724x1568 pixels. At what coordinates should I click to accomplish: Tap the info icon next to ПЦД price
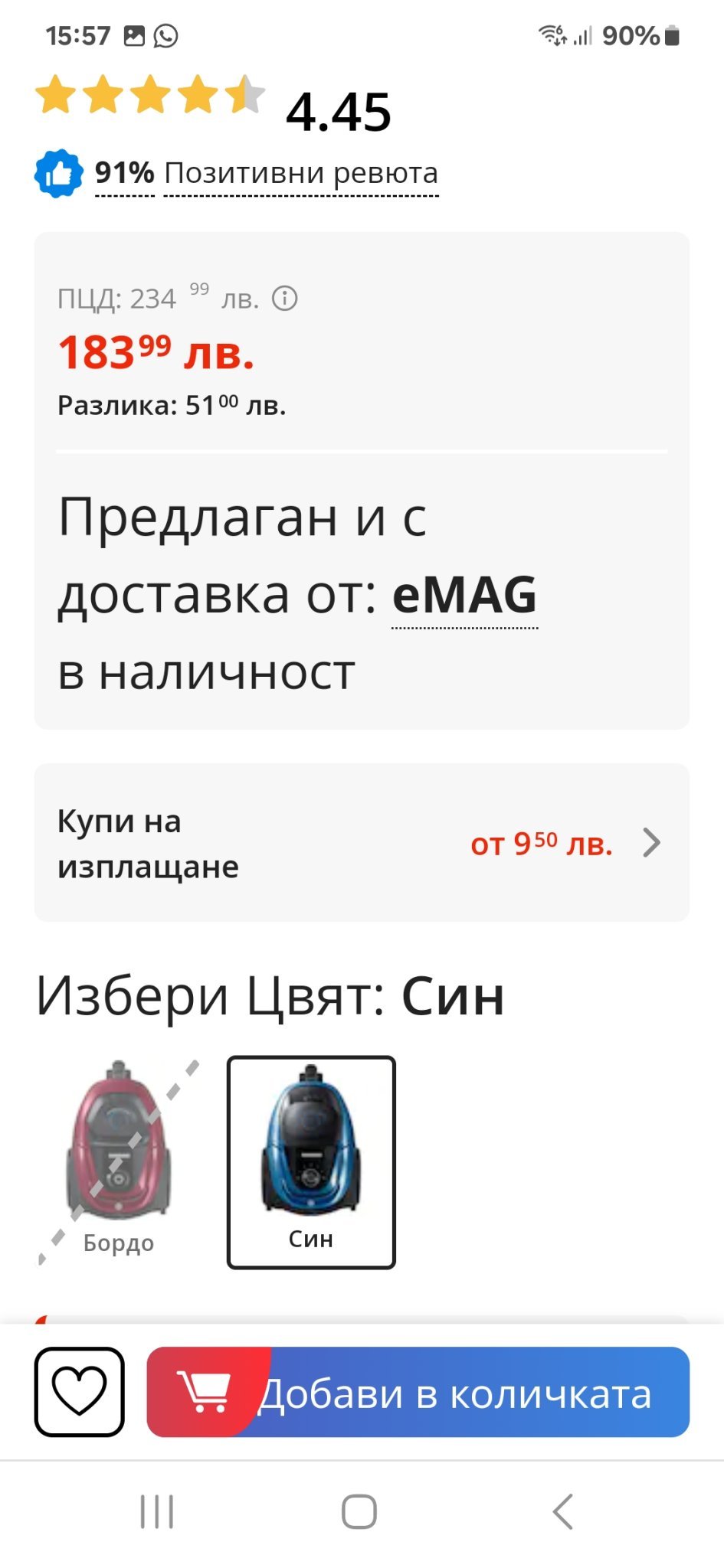tap(285, 298)
